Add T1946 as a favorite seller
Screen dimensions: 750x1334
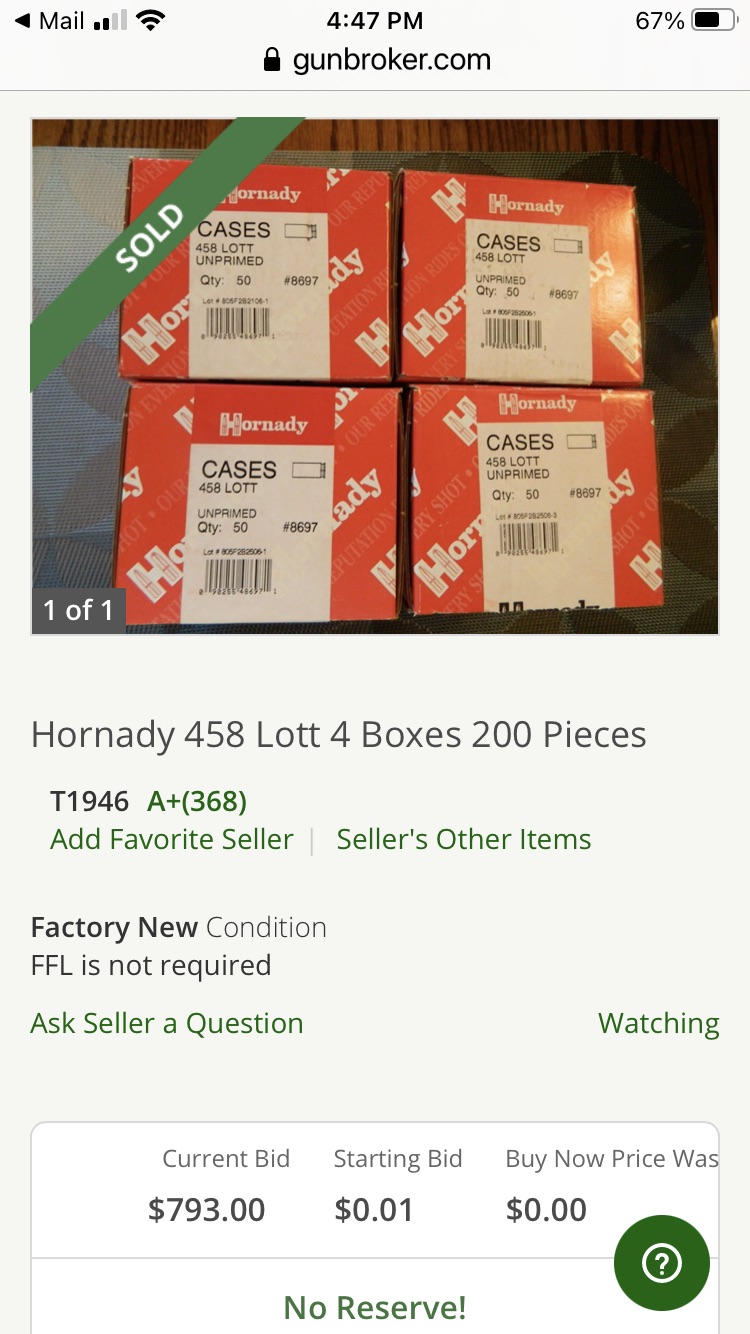[172, 839]
